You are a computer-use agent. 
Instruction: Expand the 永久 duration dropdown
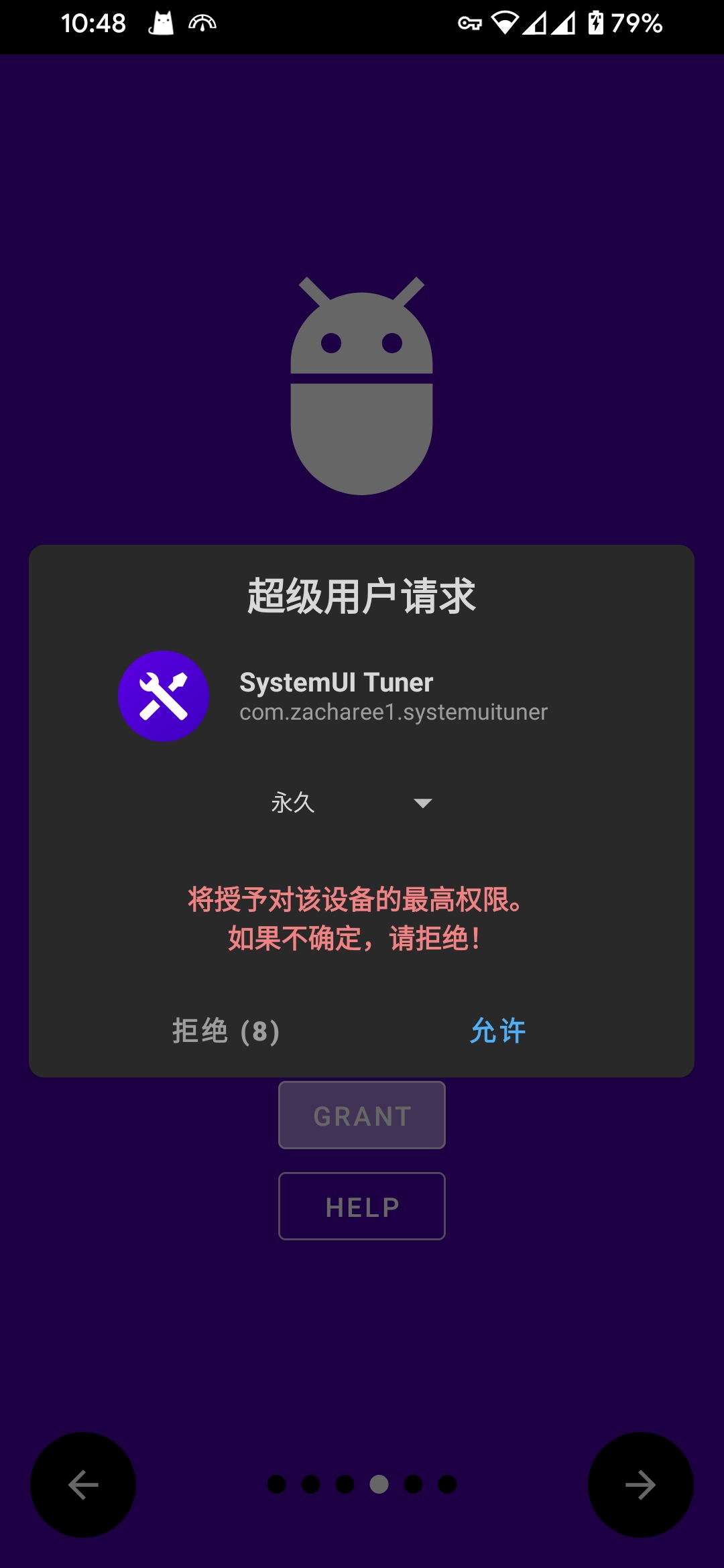(x=351, y=803)
